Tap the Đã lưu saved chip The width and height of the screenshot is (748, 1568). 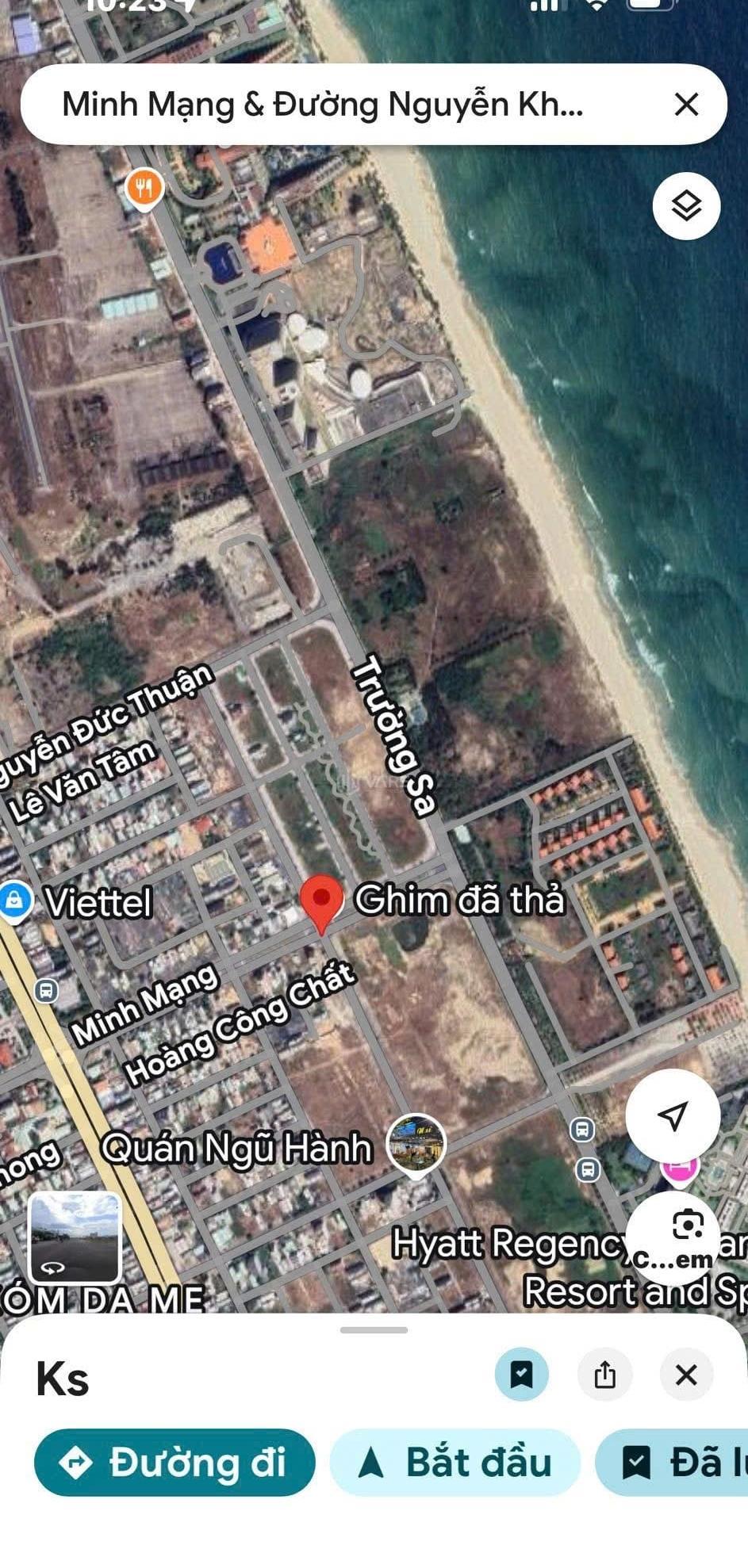pos(674,1463)
